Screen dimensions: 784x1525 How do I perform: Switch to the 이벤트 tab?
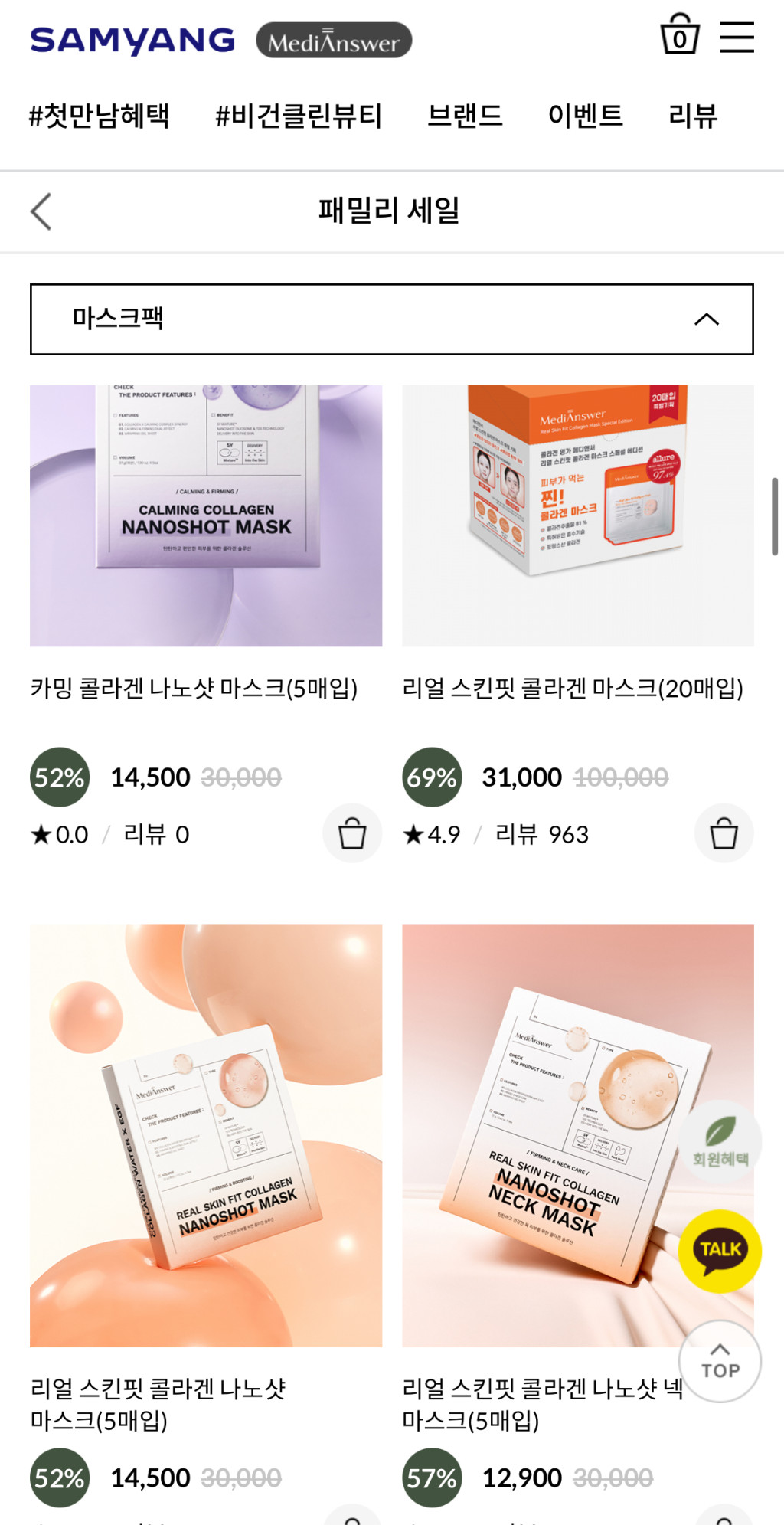click(585, 116)
